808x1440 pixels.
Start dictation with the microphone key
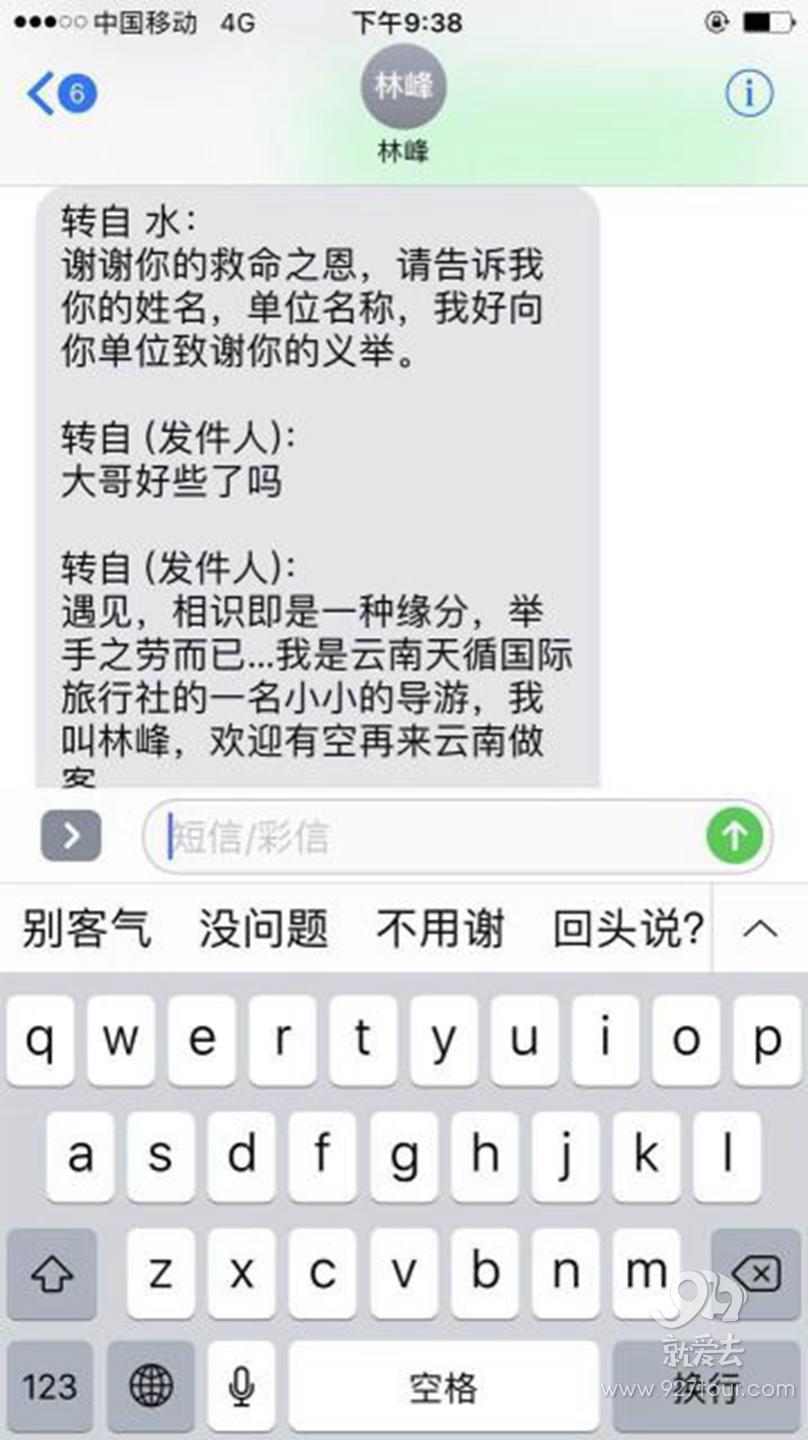[x=241, y=1386]
